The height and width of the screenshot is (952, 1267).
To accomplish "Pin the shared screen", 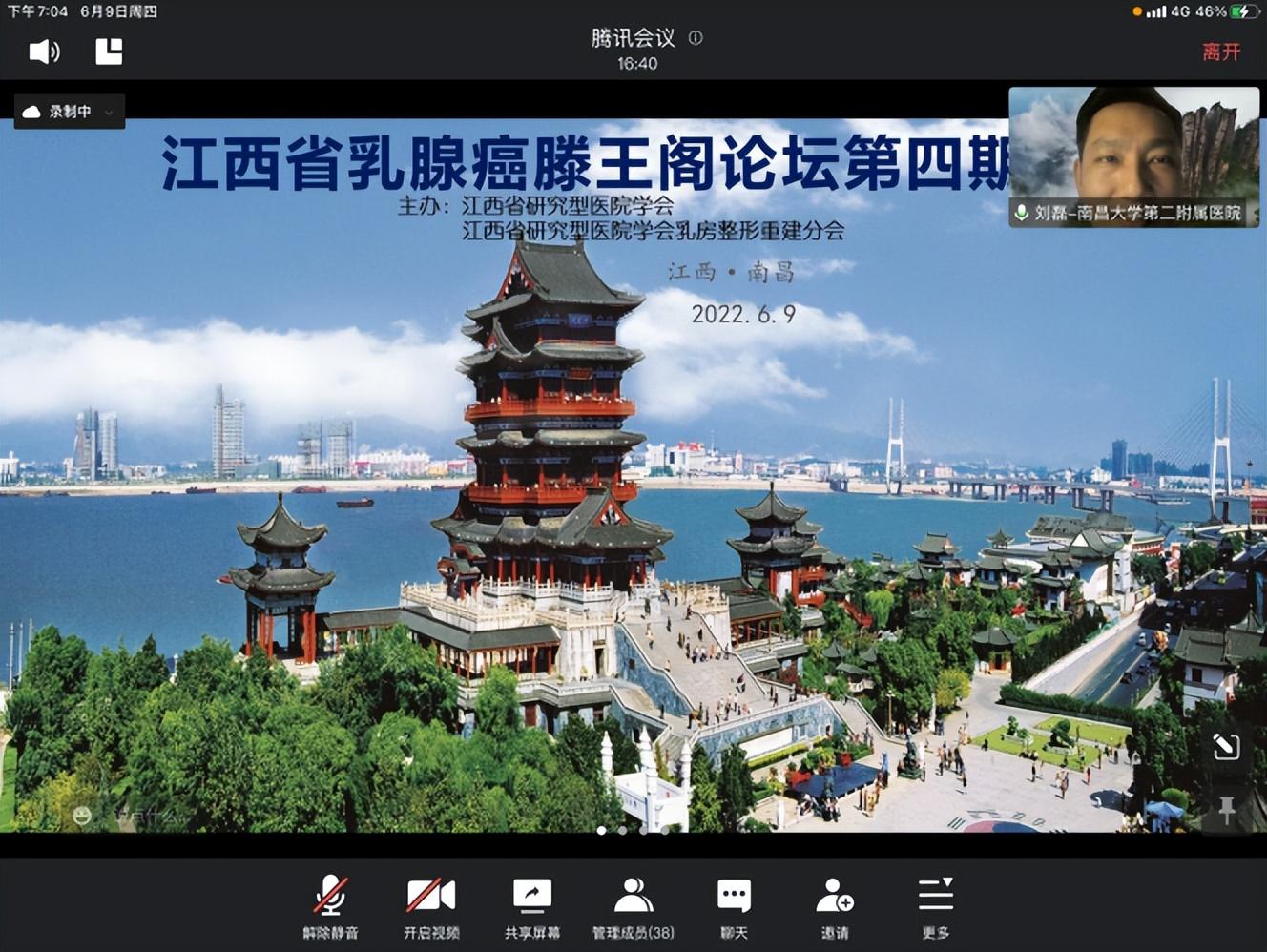I will click(x=1226, y=810).
